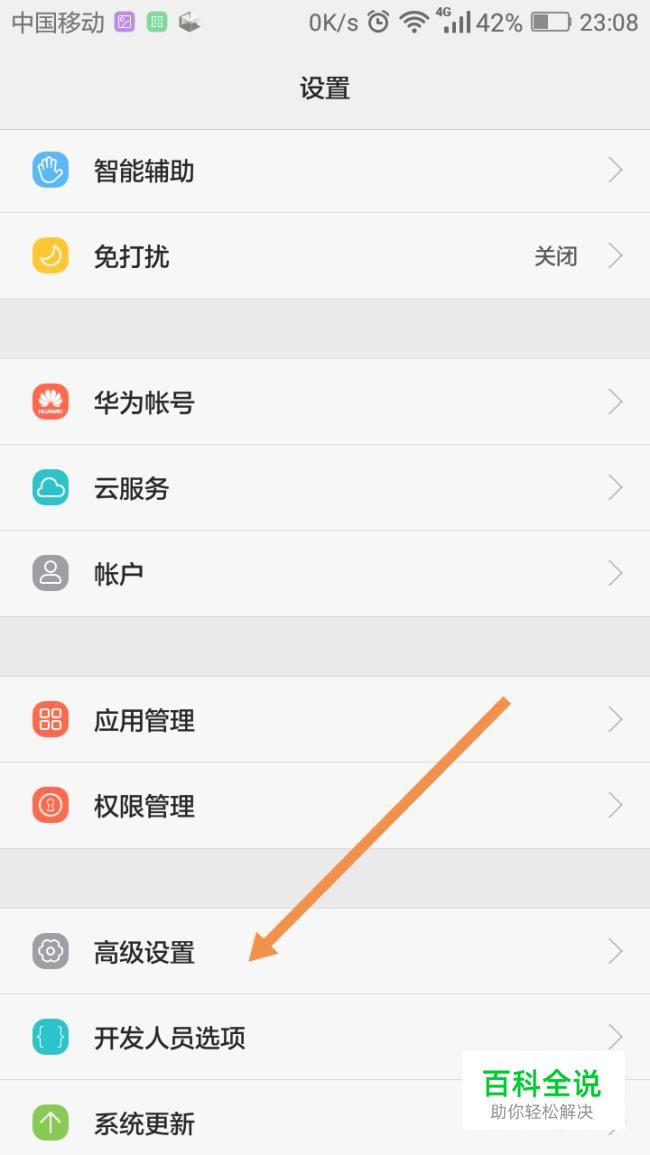The height and width of the screenshot is (1155, 650).
Task: Open 高级设置
Action: click(x=325, y=951)
